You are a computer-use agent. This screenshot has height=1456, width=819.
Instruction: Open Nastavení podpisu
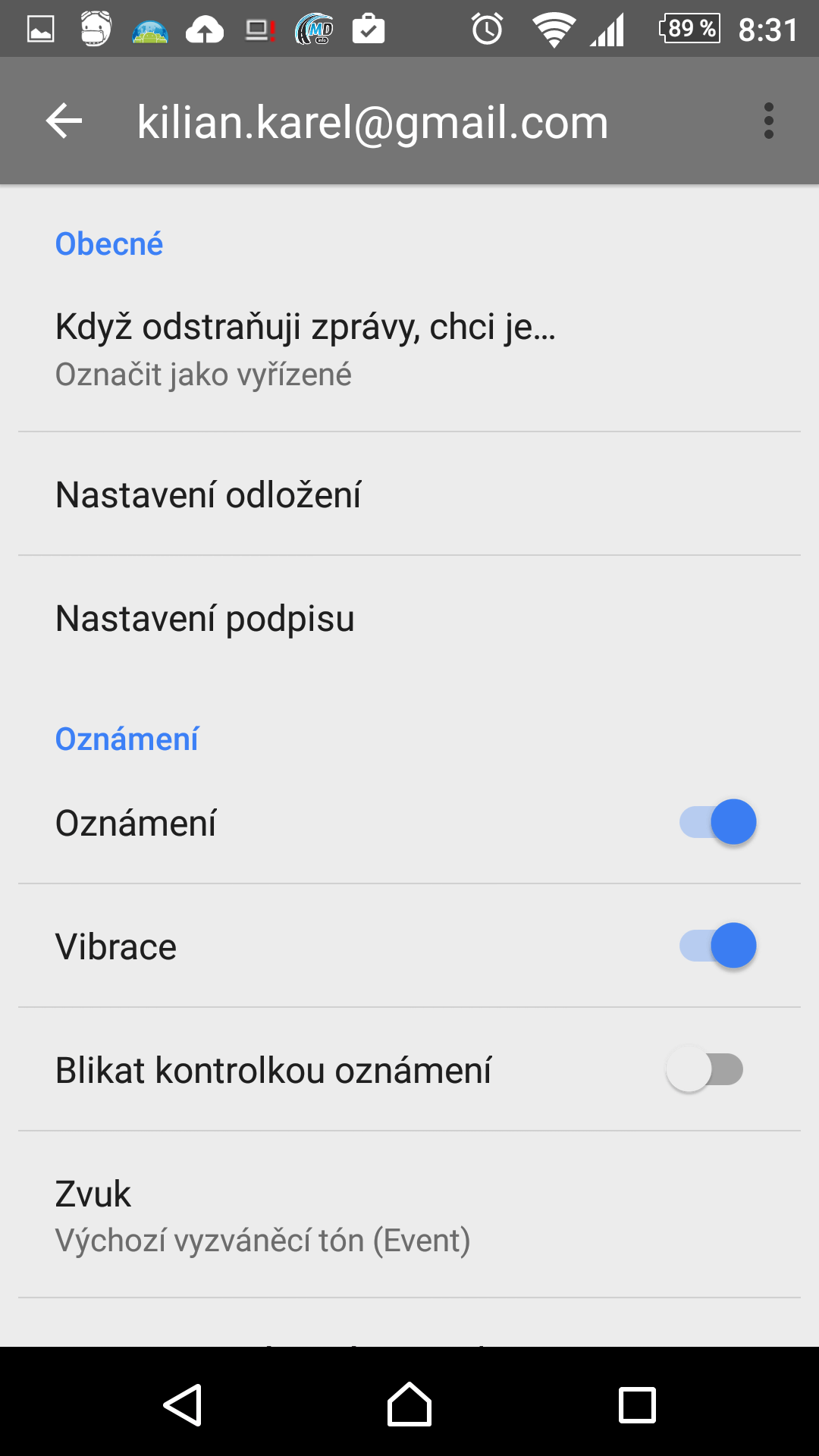(409, 618)
